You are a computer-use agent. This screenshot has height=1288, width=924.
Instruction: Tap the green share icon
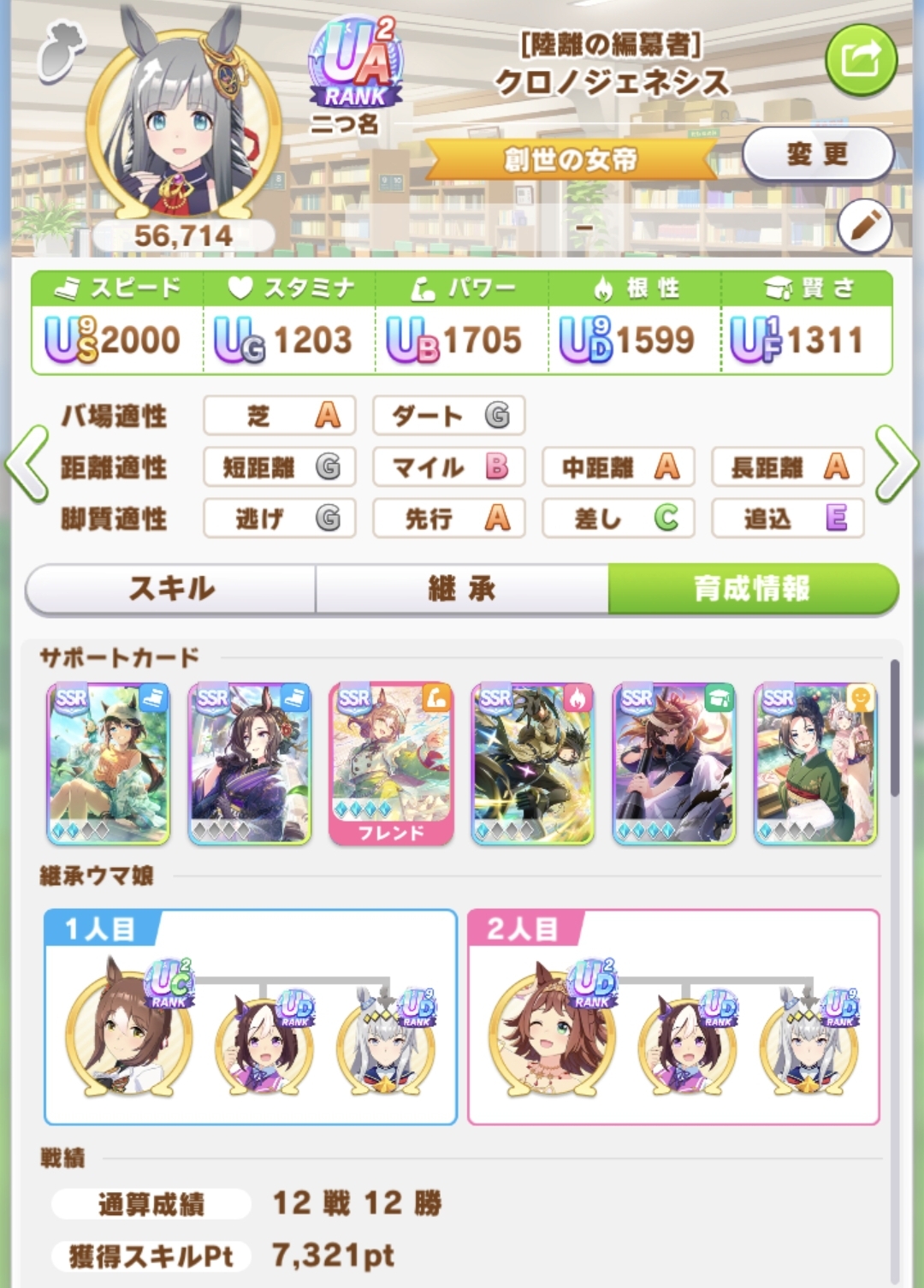pyautogui.click(x=861, y=60)
